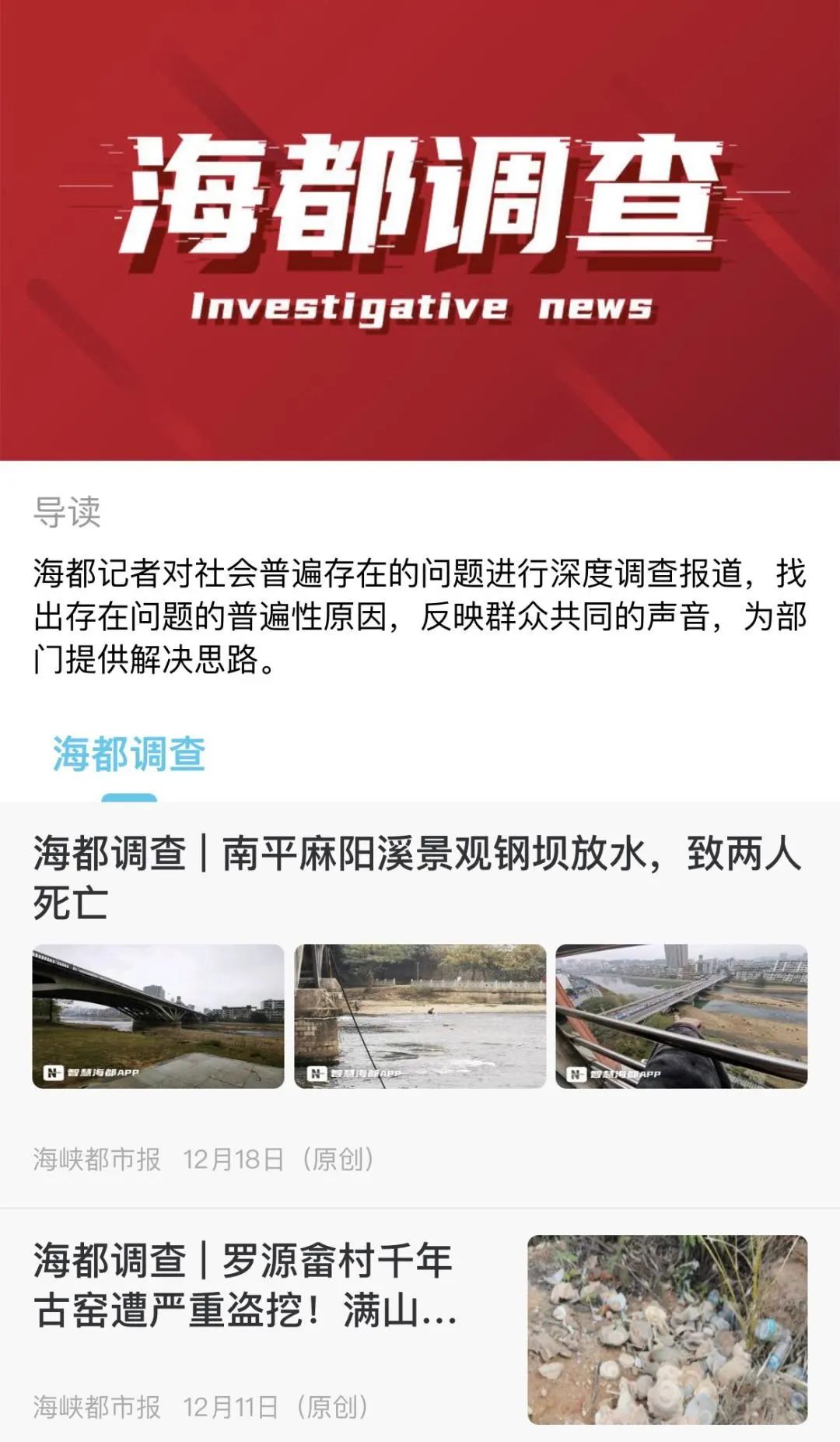Screen dimensions: 840x1442
Task: Switch to the 海都调查 tab
Action: point(129,755)
